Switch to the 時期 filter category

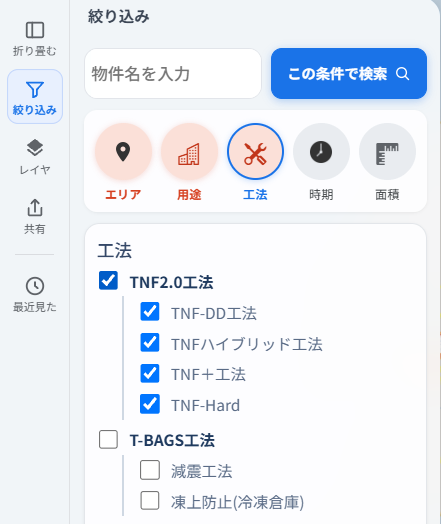[x=321, y=162]
